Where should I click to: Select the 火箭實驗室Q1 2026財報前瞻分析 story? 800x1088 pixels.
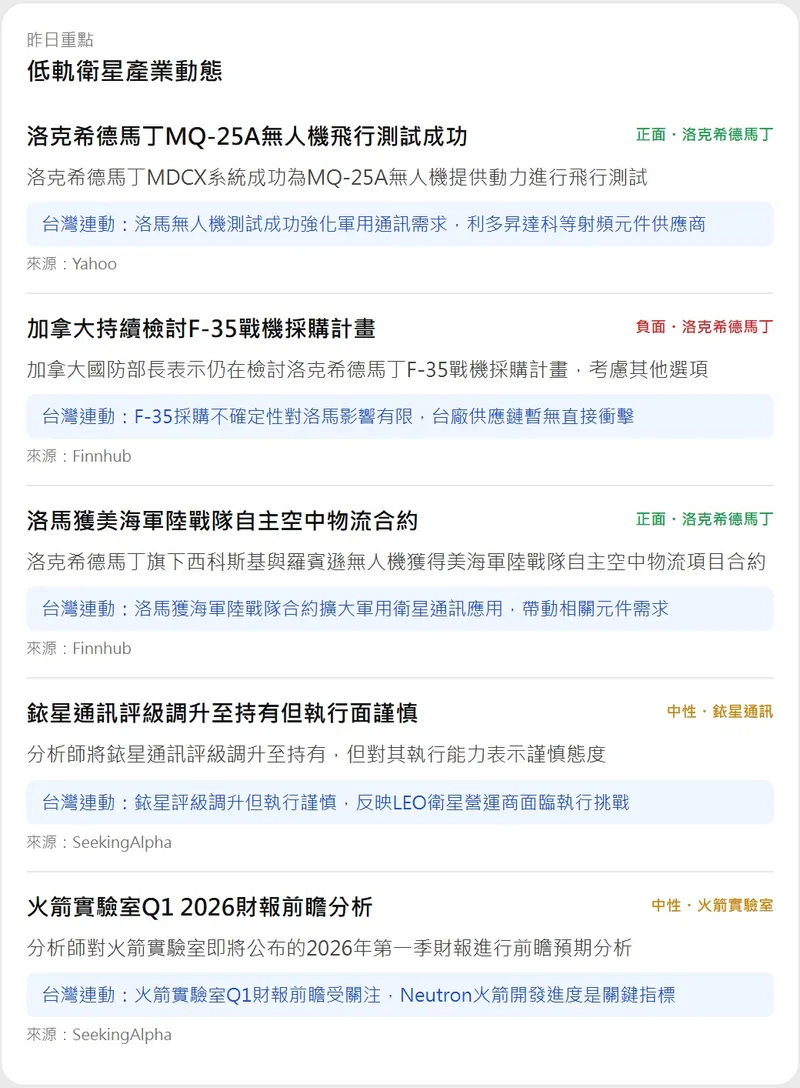(200, 907)
